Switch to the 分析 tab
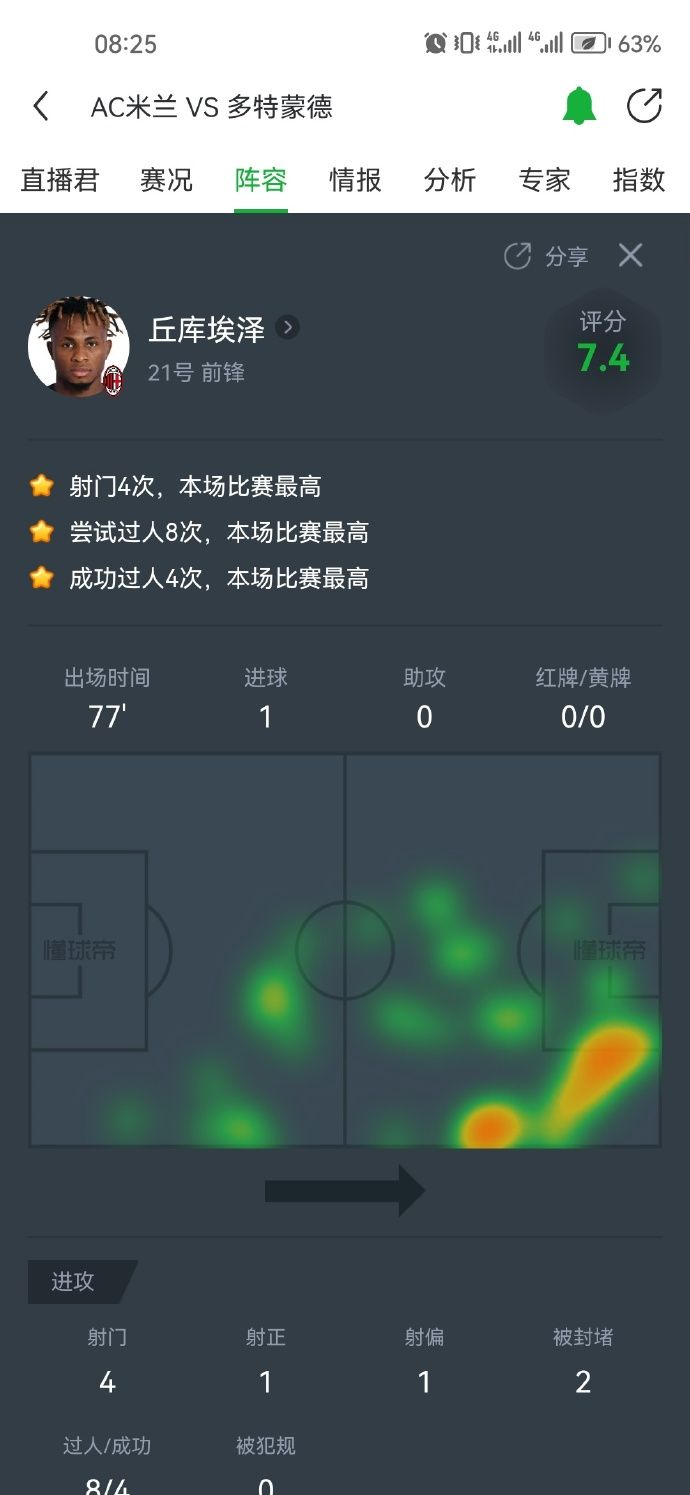690x1495 pixels. [450, 180]
